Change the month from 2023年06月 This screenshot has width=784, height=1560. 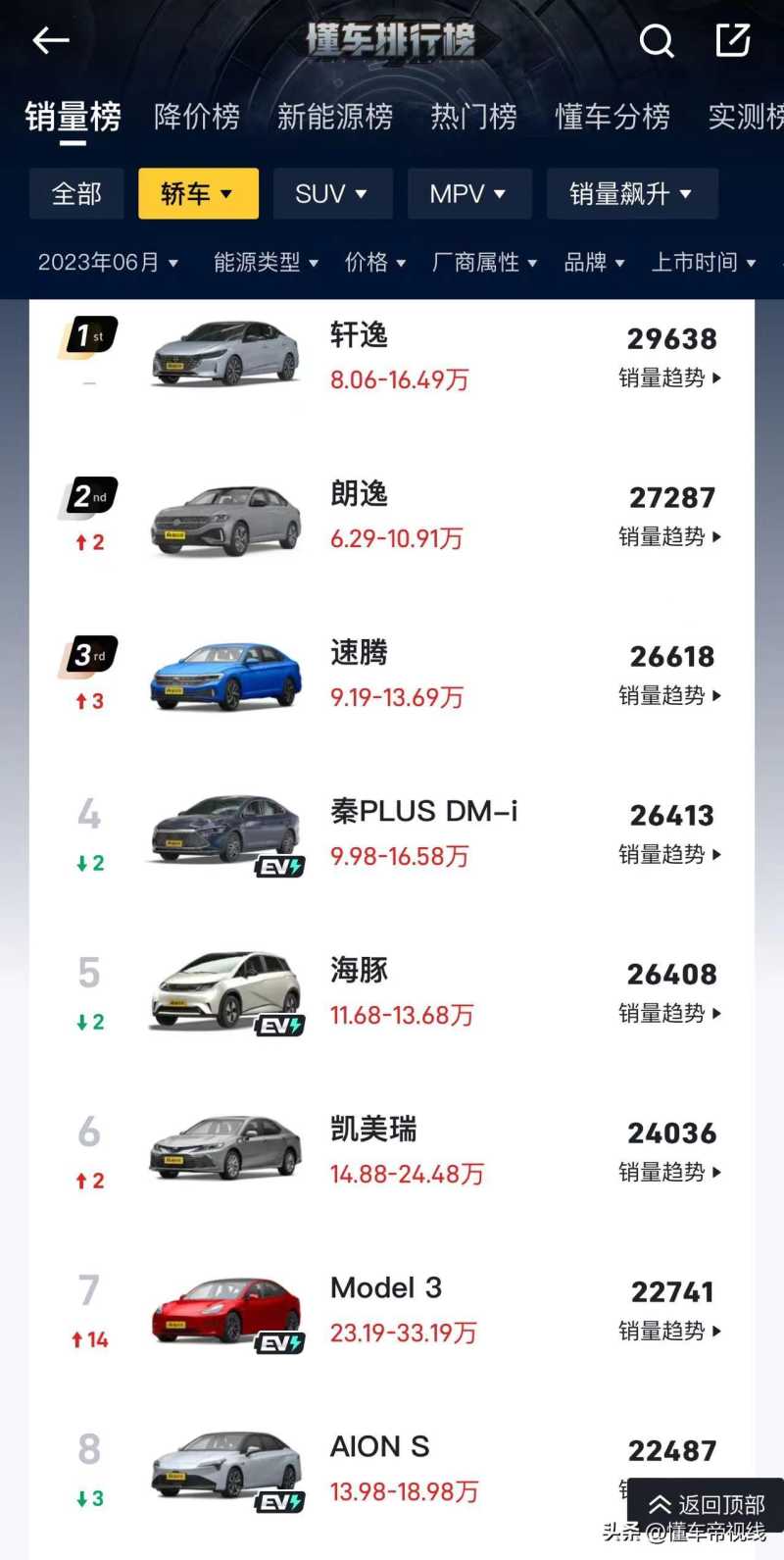[108, 262]
